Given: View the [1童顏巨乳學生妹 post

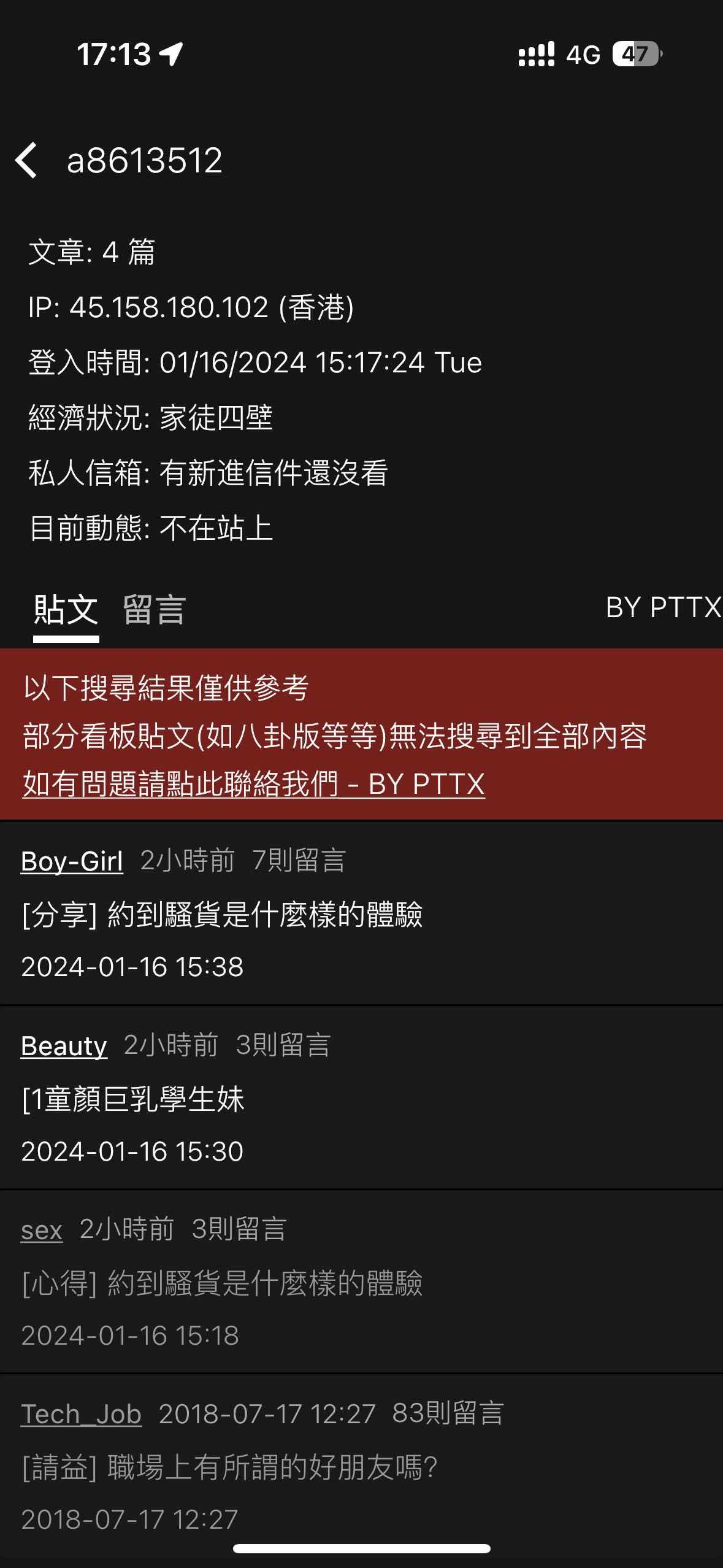Looking at the screenshot, I should 133,1099.
